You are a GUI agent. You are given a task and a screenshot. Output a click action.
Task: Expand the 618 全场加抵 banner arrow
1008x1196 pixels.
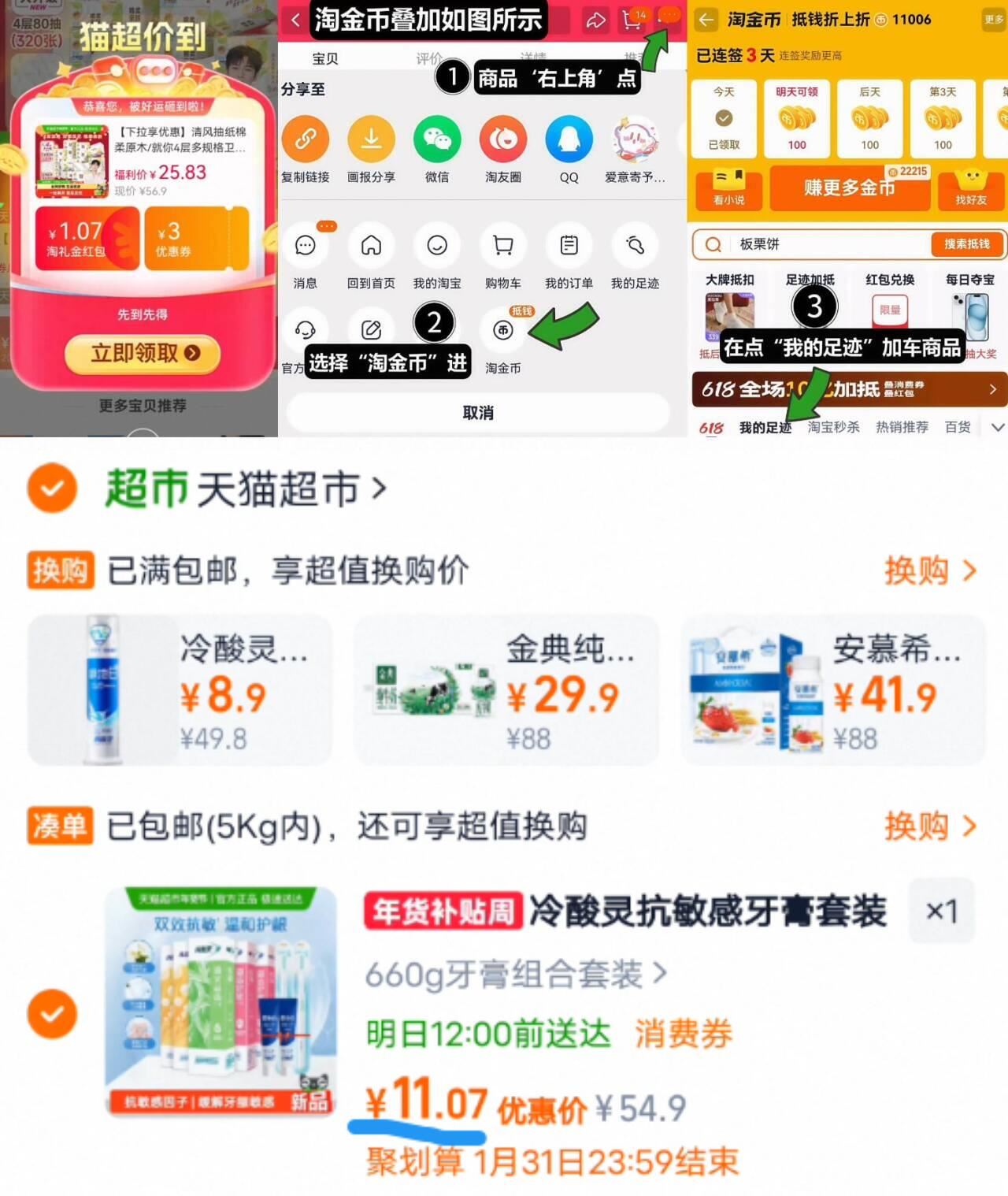pos(994,389)
